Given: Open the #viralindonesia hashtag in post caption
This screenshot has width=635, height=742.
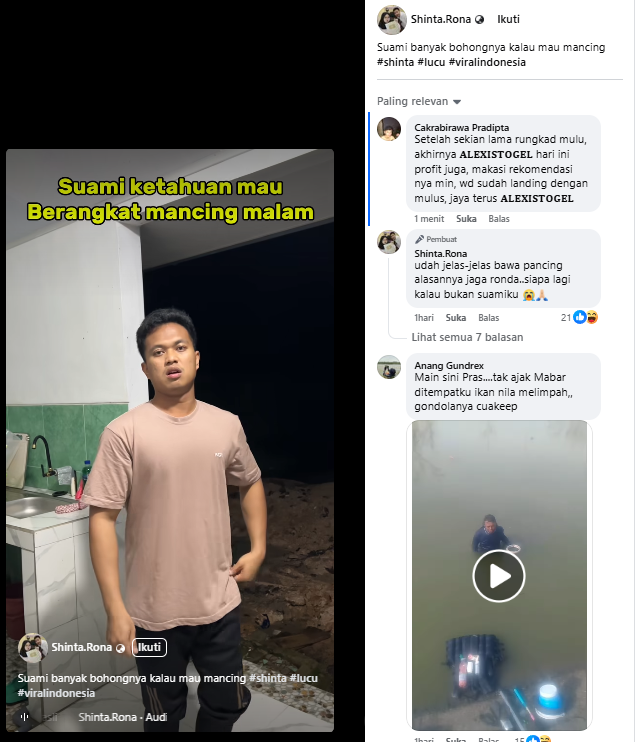Looking at the screenshot, I should coord(487,62).
